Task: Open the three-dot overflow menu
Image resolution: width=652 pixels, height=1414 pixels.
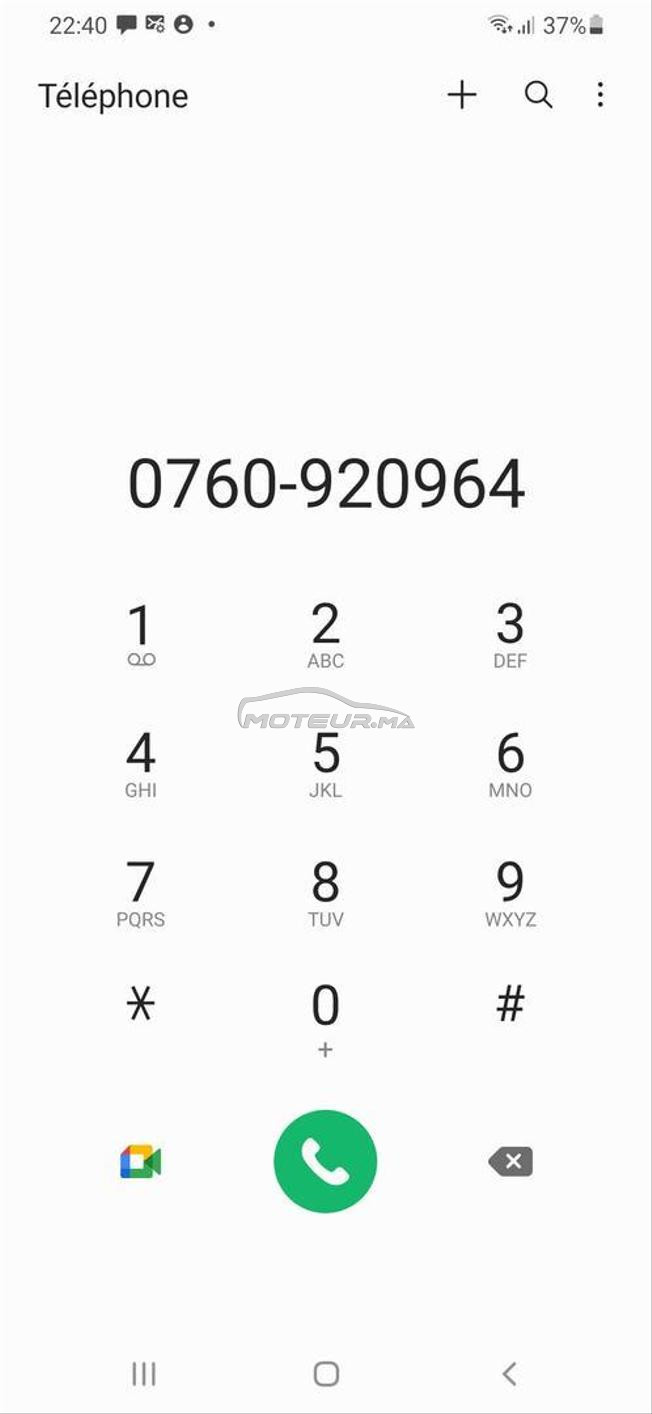Action: 600,95
